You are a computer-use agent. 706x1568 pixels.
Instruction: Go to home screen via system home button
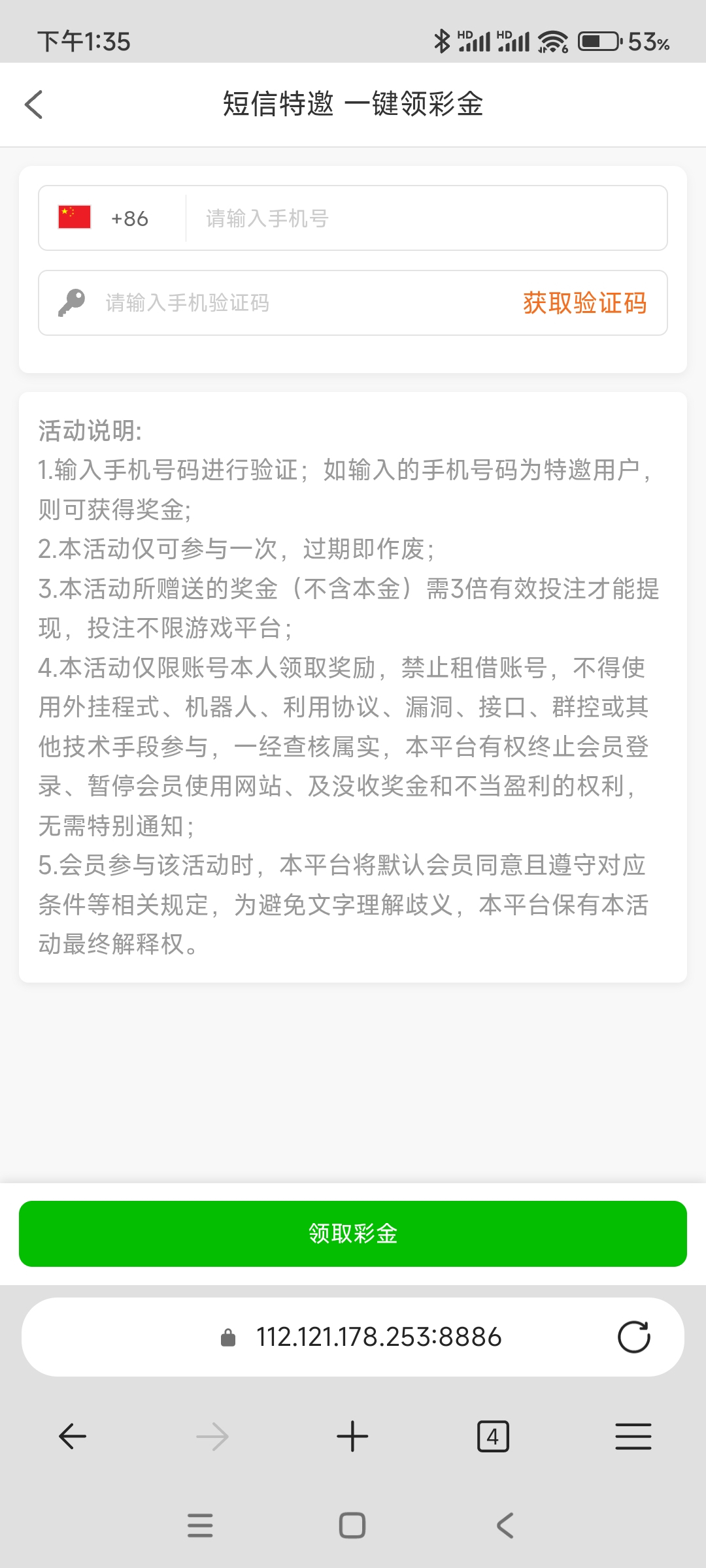(352, 1526)
